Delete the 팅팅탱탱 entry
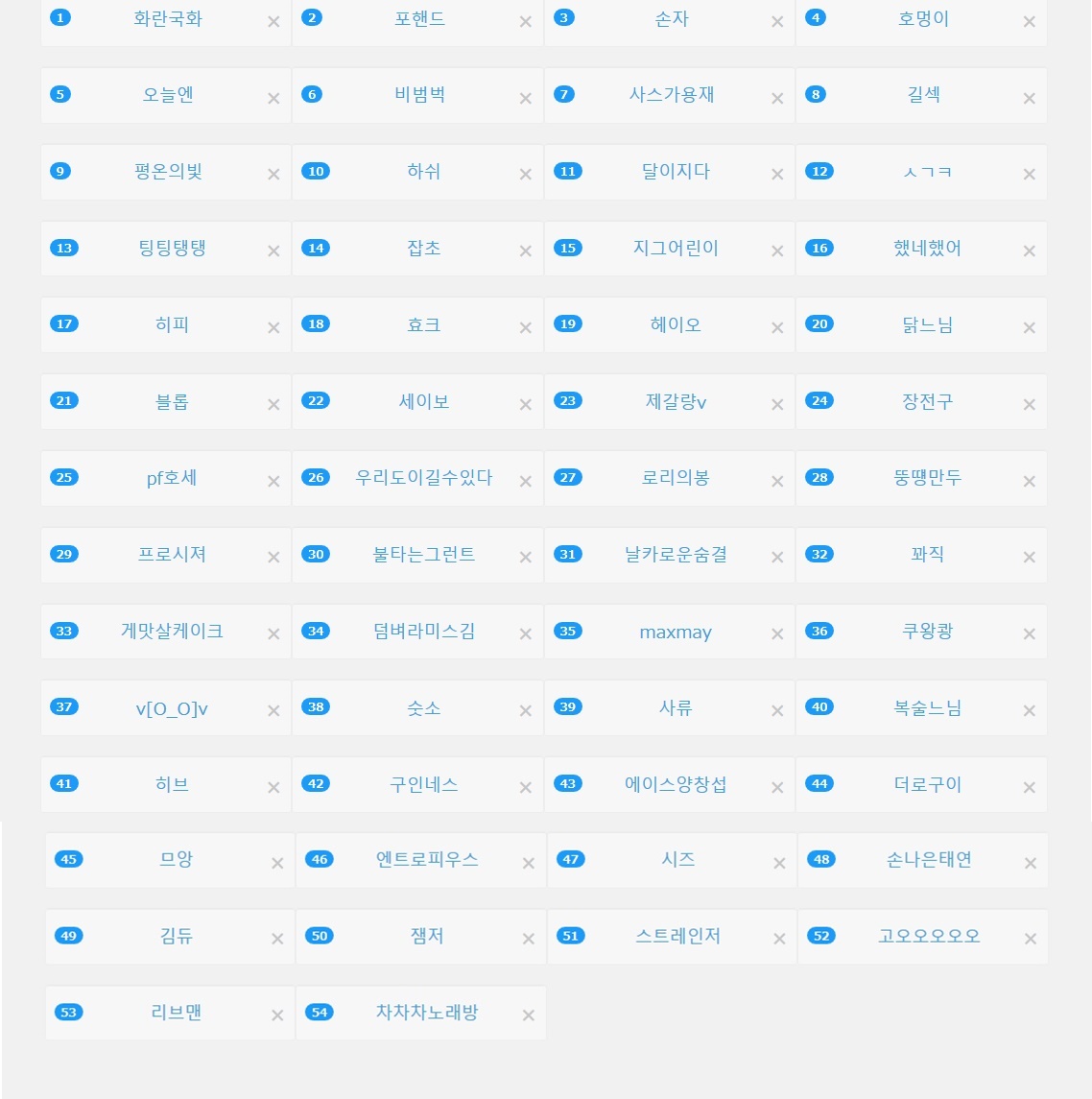The height and width of the screenshot is (1099, 1092). (273, 251)
